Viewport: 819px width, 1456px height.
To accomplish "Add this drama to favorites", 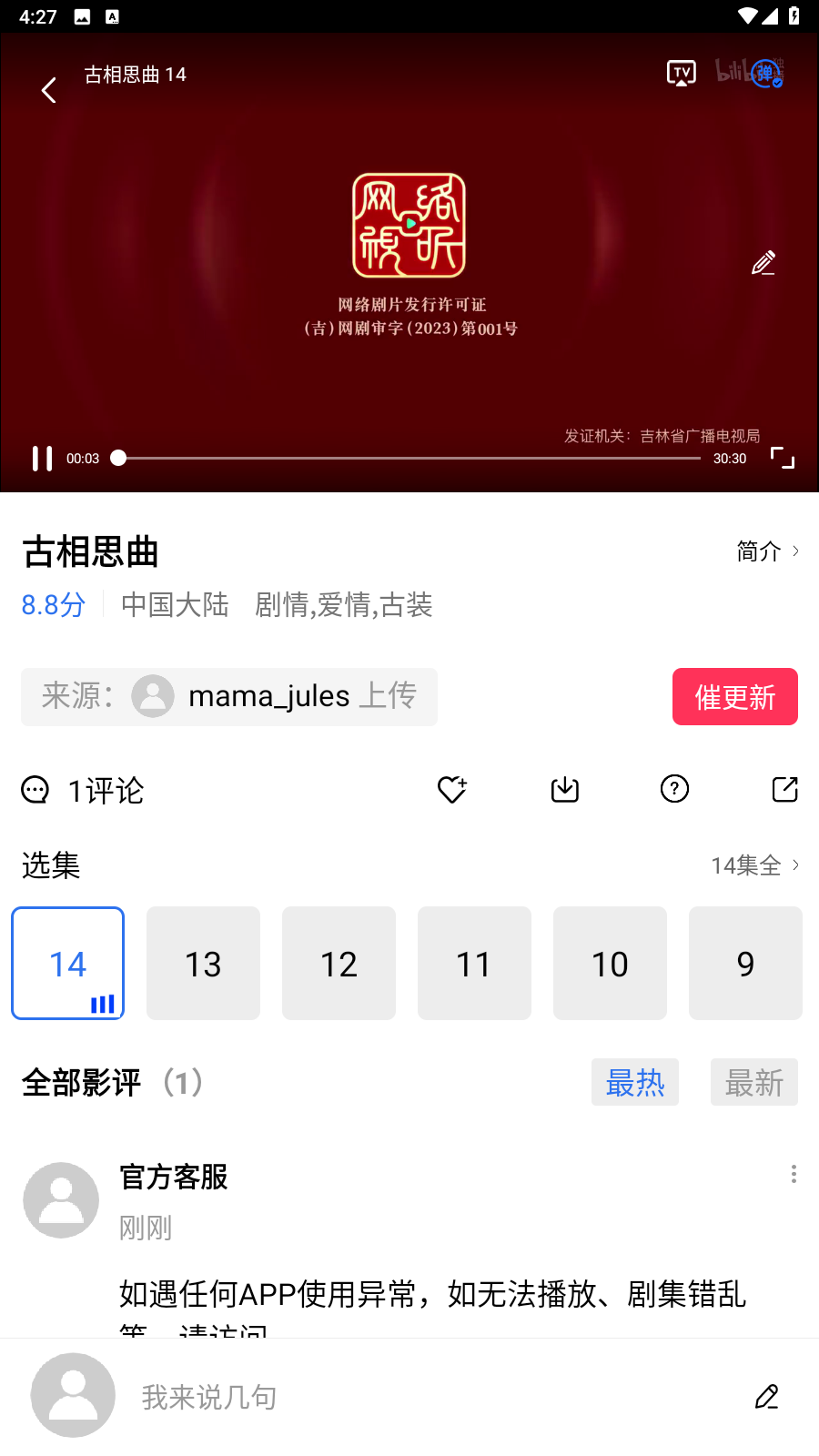I will (x=452, y=789).
